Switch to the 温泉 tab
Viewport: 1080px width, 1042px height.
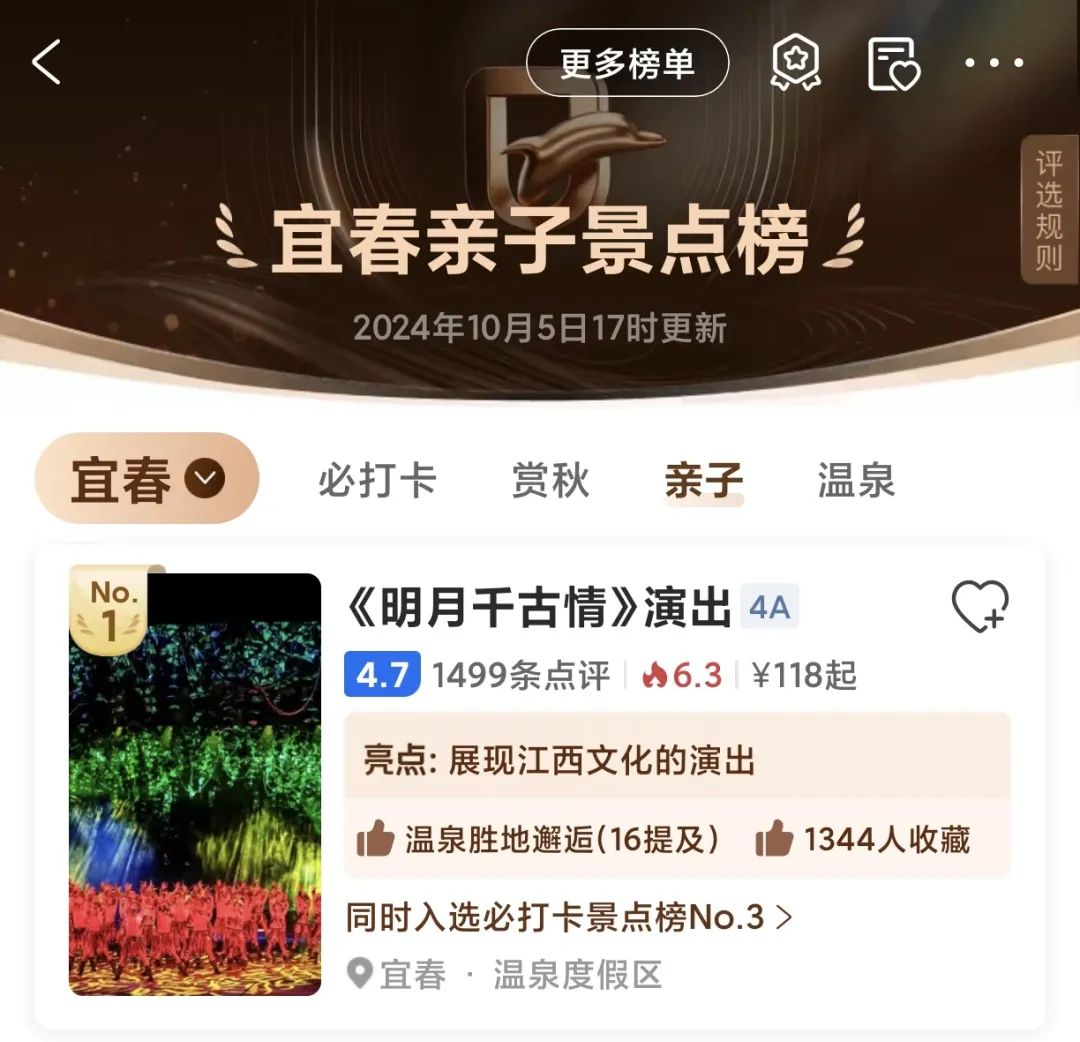coord(856,481)
